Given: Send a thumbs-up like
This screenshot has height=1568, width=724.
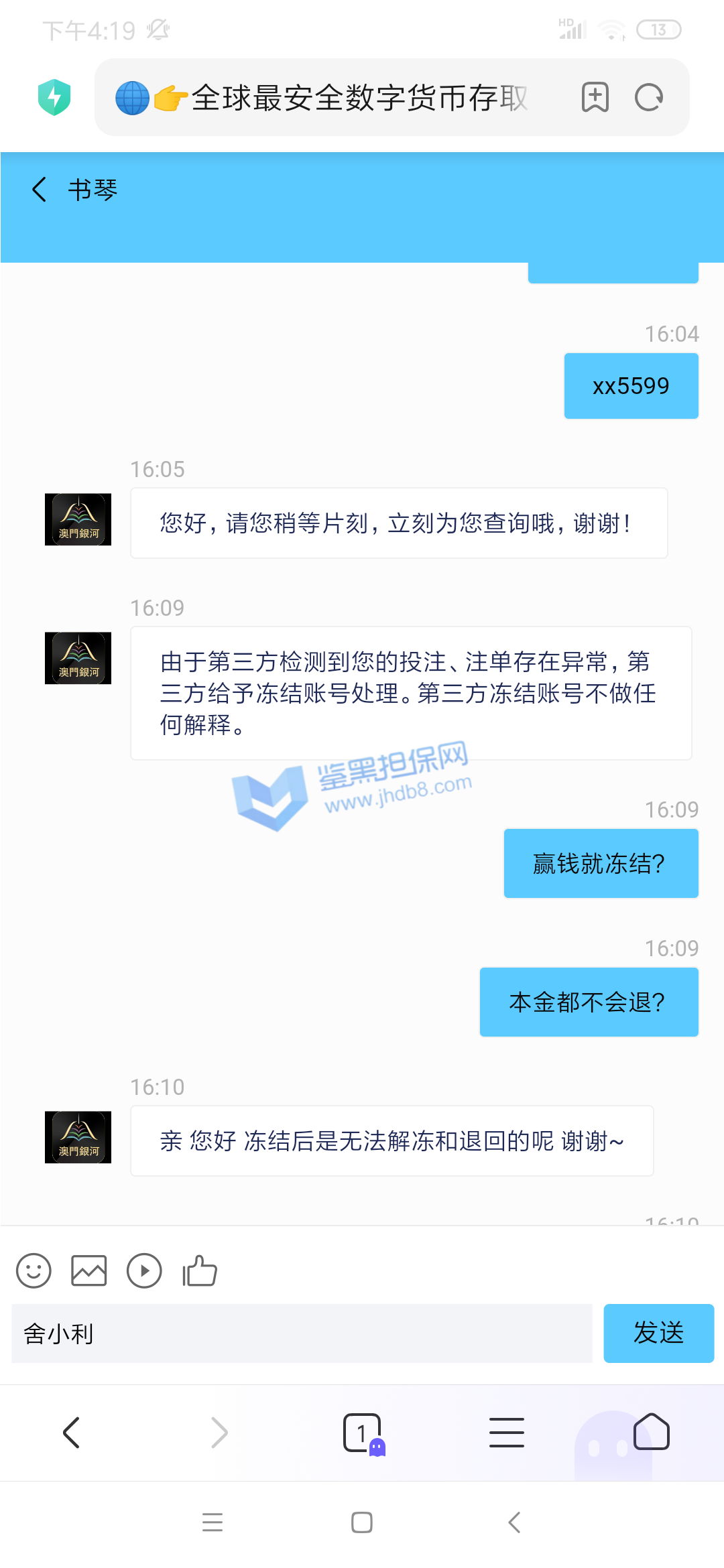Looking at the screenshot, I should click(200, 1270).
